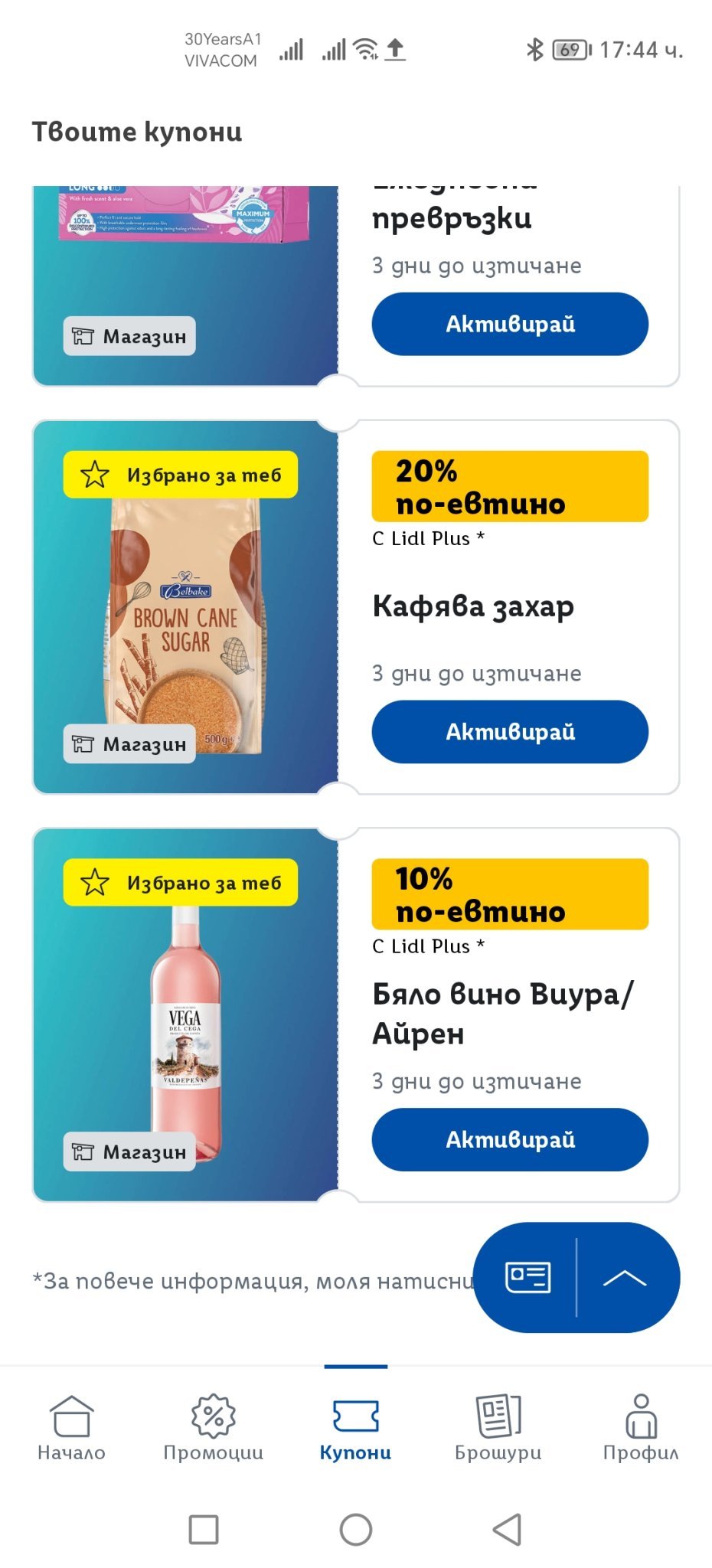Screen dimensions: 712x1568
Task: Return to the system home screen
Action: [x=356, y=1529]
